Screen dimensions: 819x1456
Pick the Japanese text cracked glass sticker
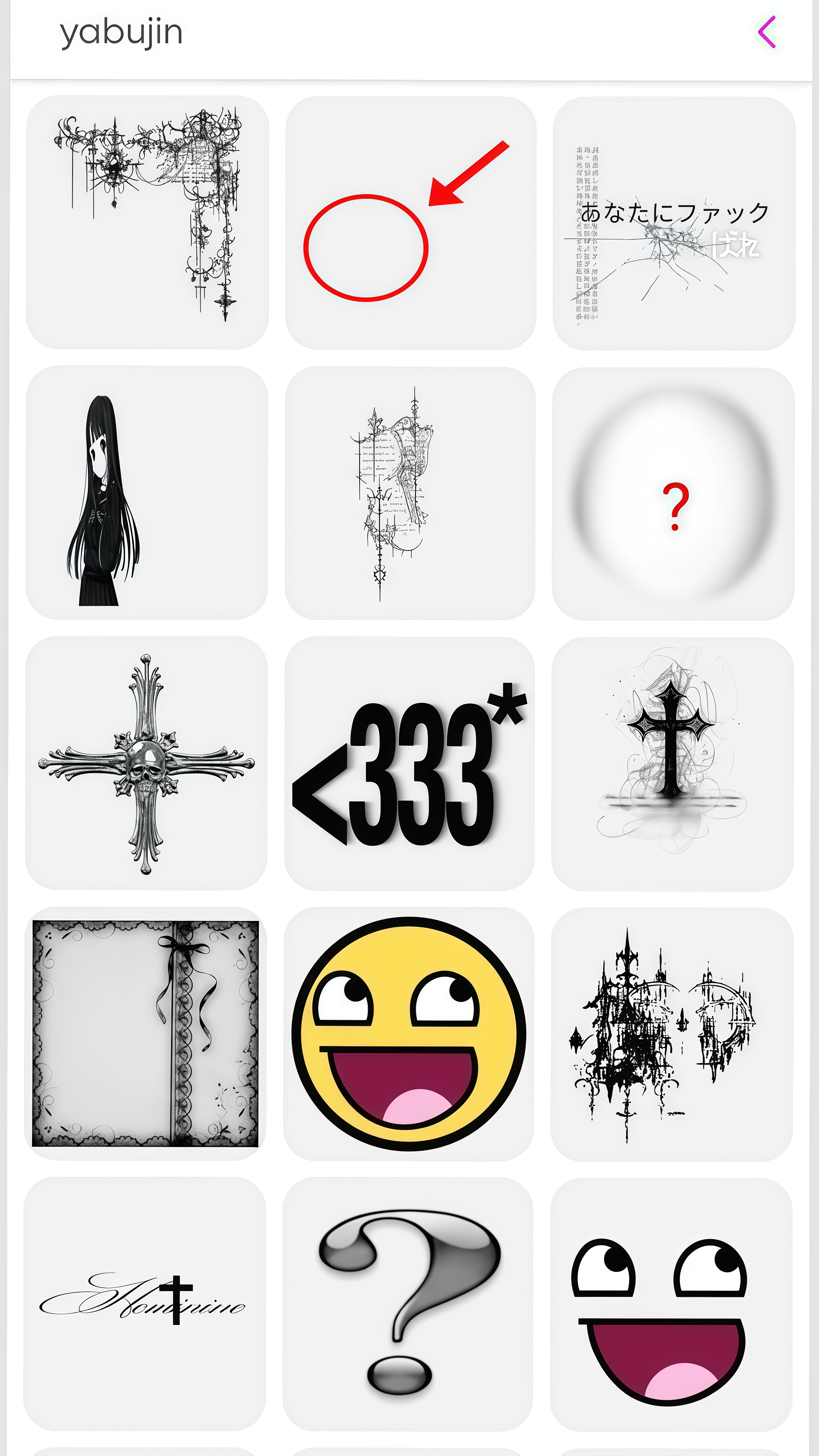(673, 223)
